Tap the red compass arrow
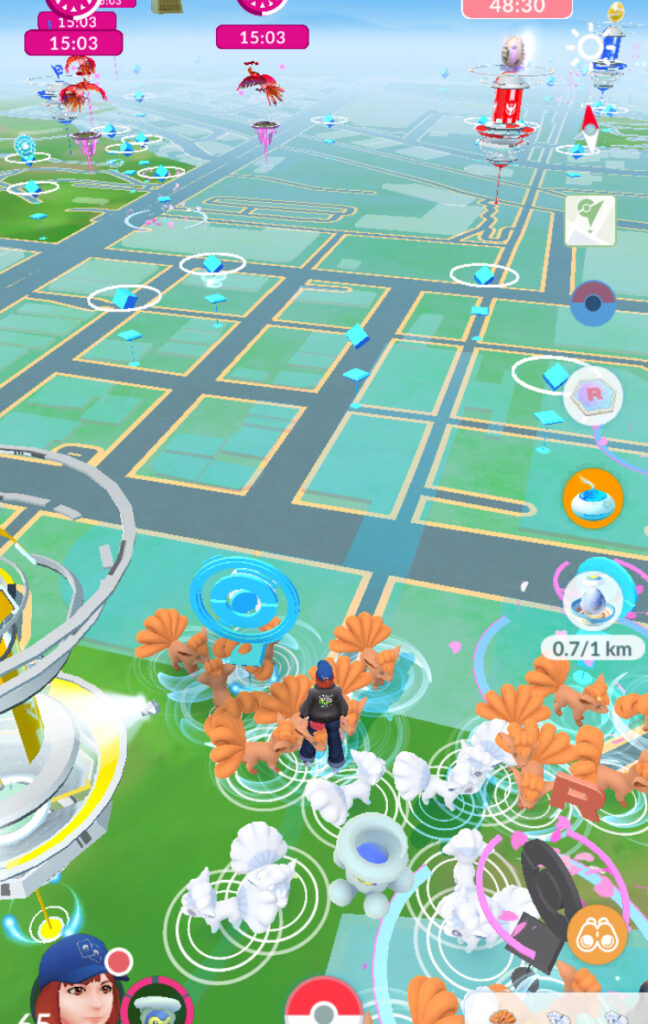Image resolution: width=648 pixels, height=1024 pixels. coord(590,127)
